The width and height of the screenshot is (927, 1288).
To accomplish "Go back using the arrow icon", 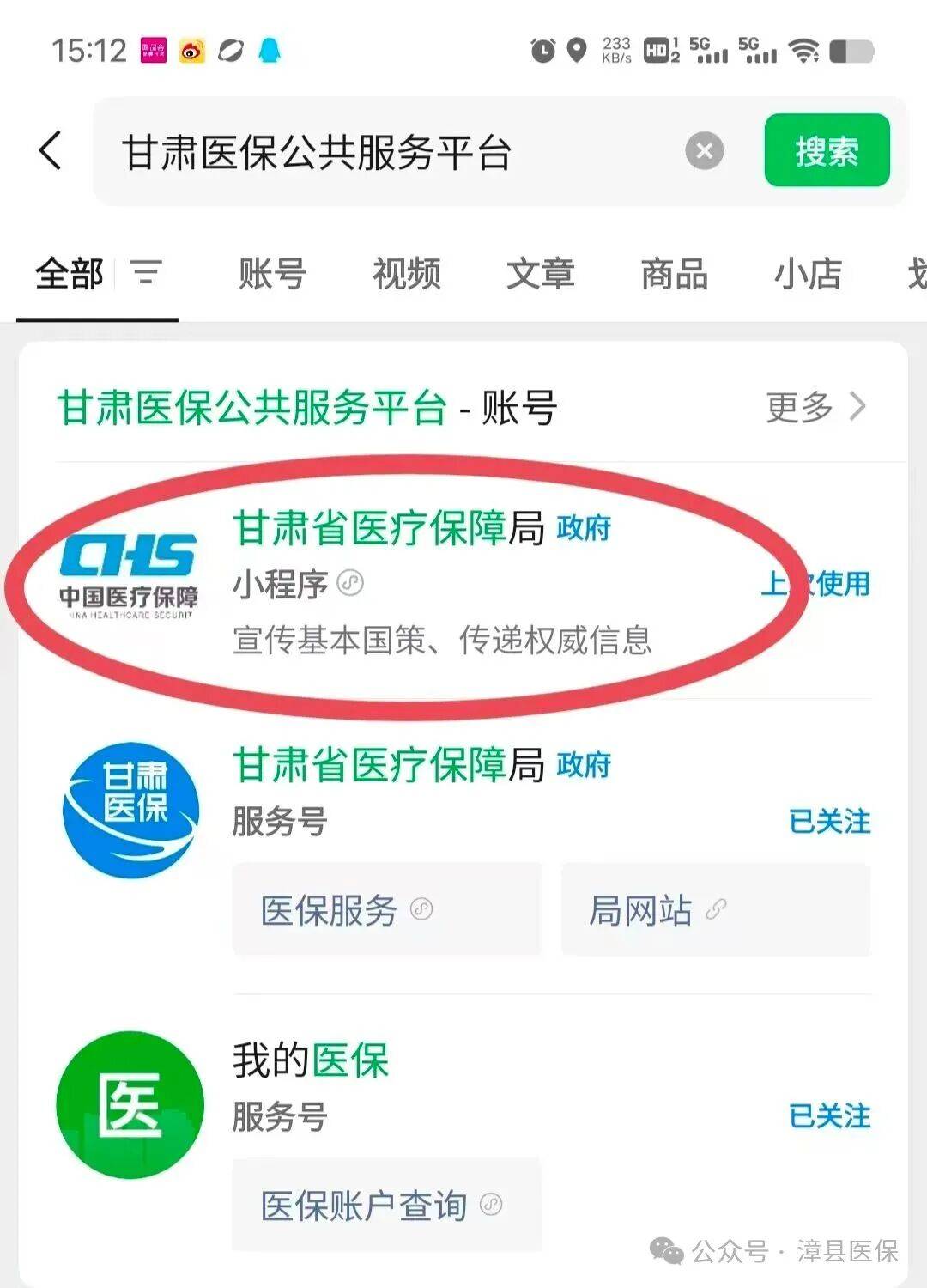I will coord(51,151).
